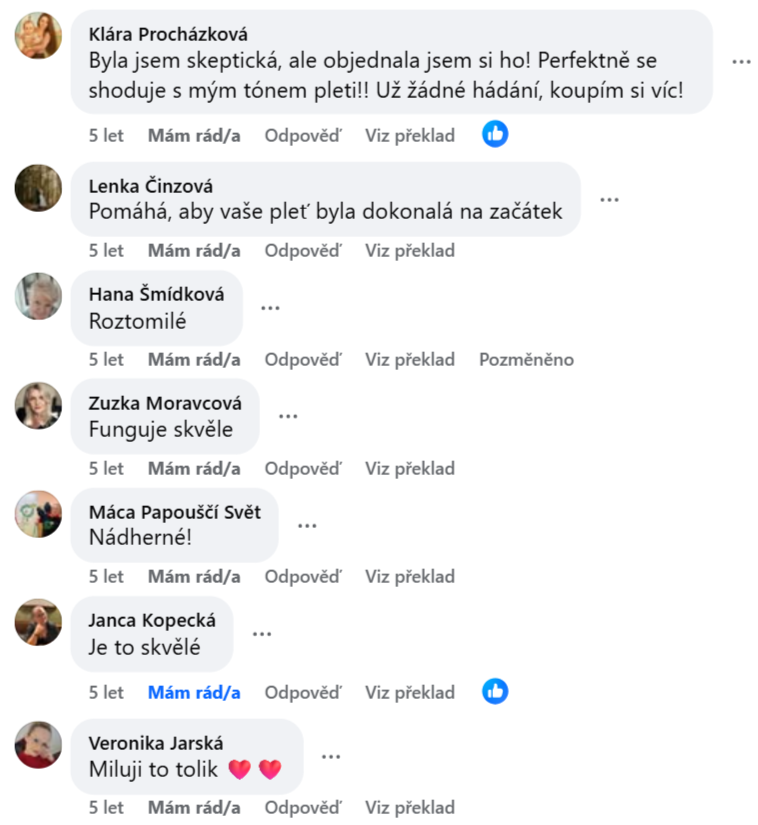The image size is (758, 825).
Task: Open options menu on Zuzka Moravcová's comment
Action: click(288, 416)
